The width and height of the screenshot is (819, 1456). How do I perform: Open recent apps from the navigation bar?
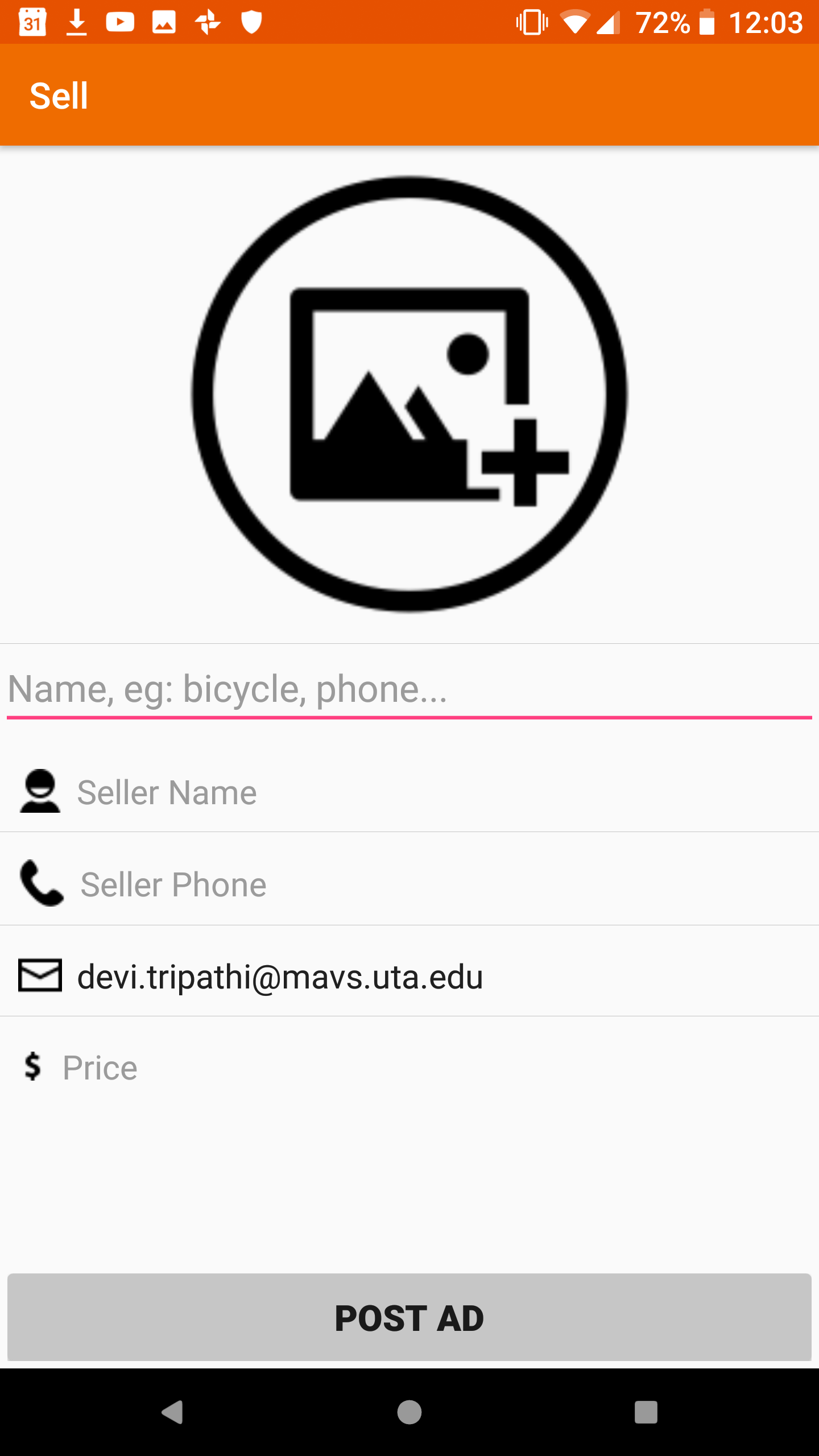click(x=646, y=1412)
